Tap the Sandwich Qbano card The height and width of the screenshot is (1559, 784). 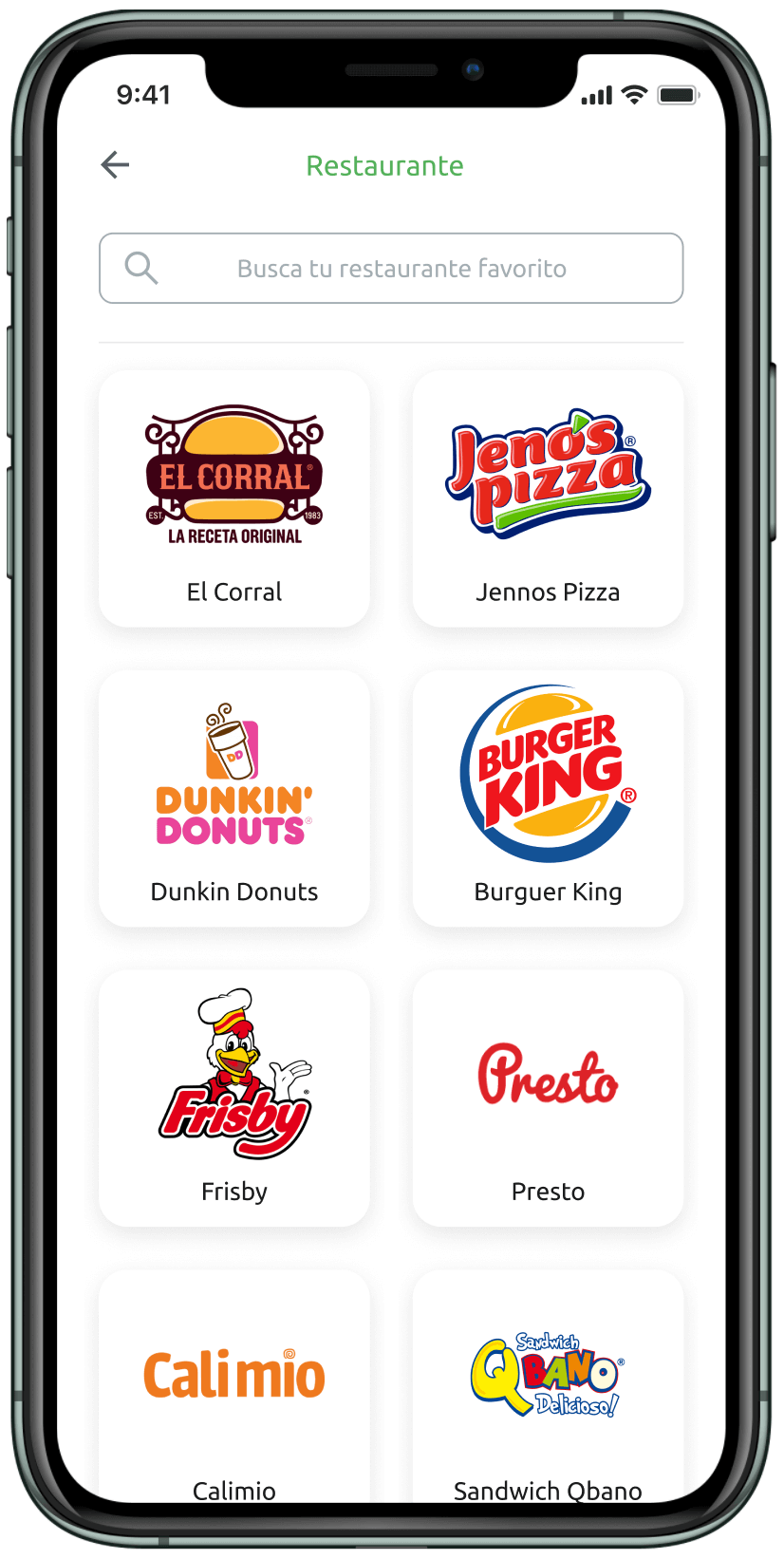(x=548, y=1386)
